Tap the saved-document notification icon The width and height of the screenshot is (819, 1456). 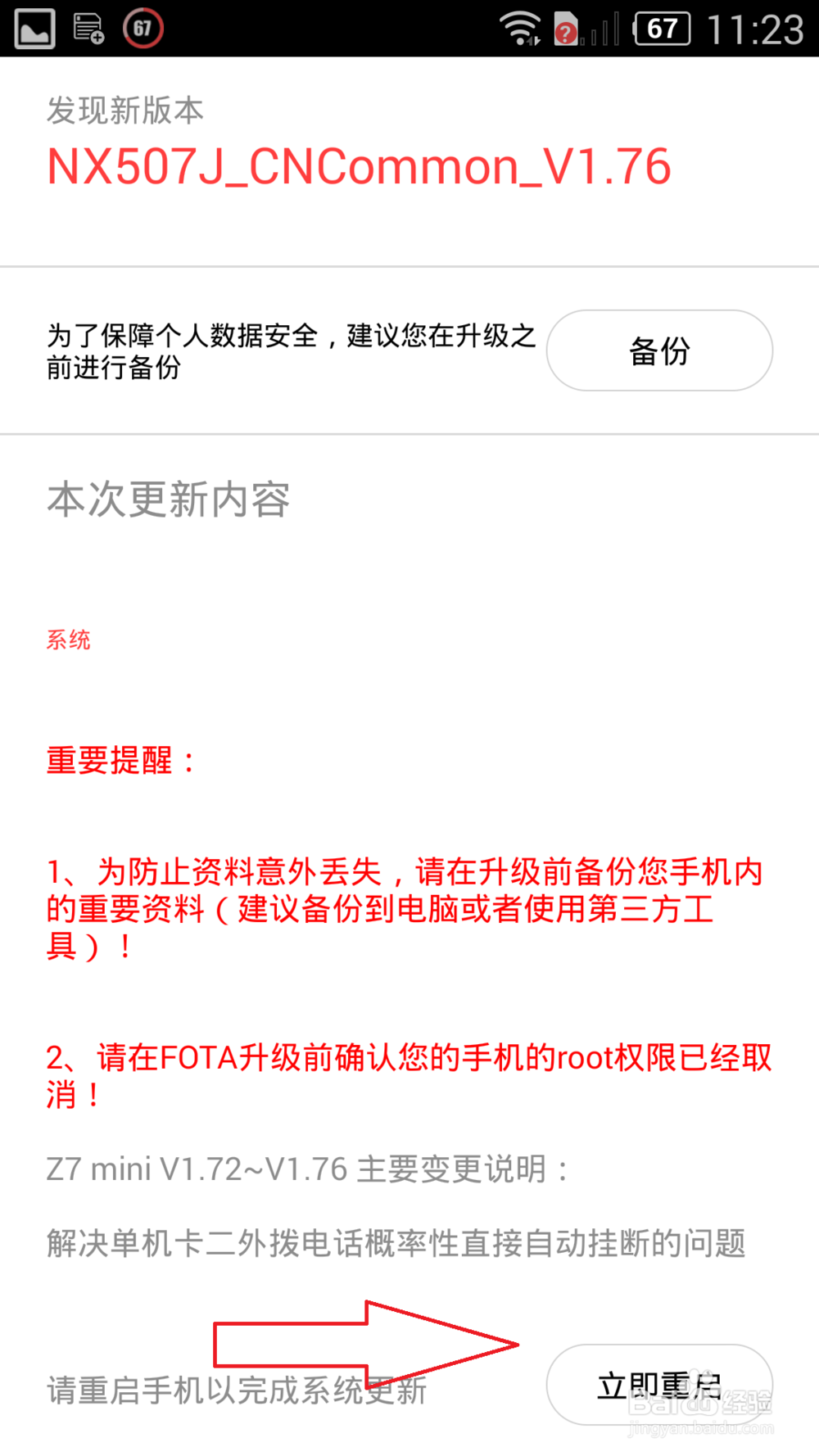coord(86,27)
